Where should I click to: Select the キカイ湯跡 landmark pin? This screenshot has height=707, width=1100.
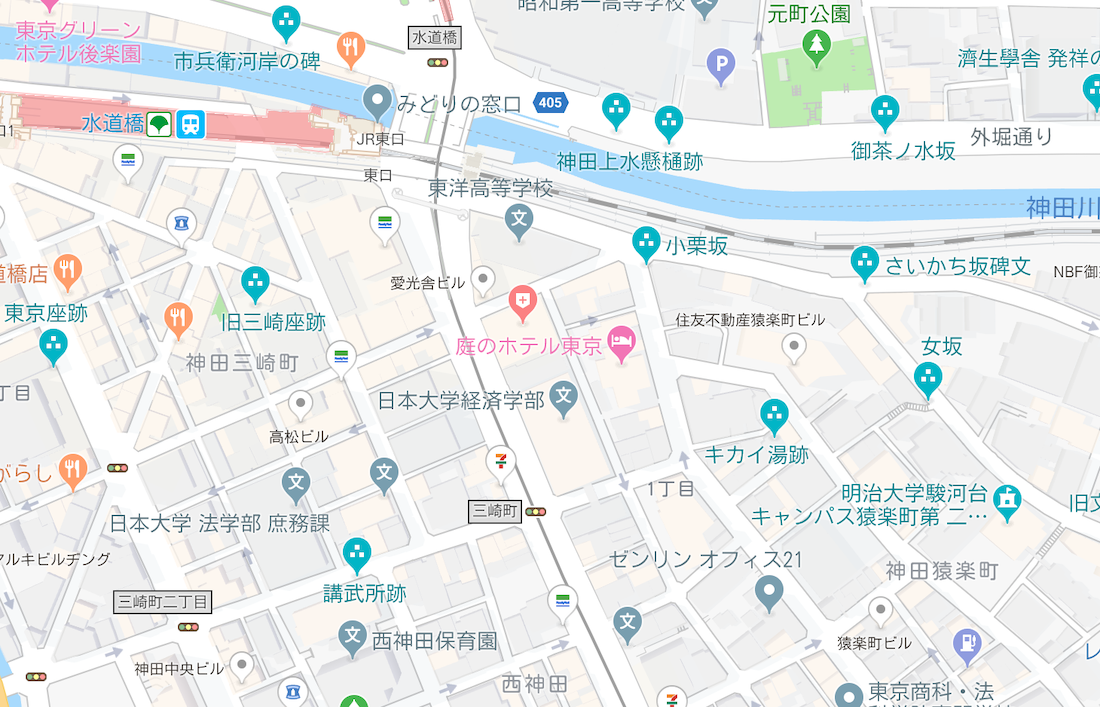pyautogui.click(x=774, y=414)
